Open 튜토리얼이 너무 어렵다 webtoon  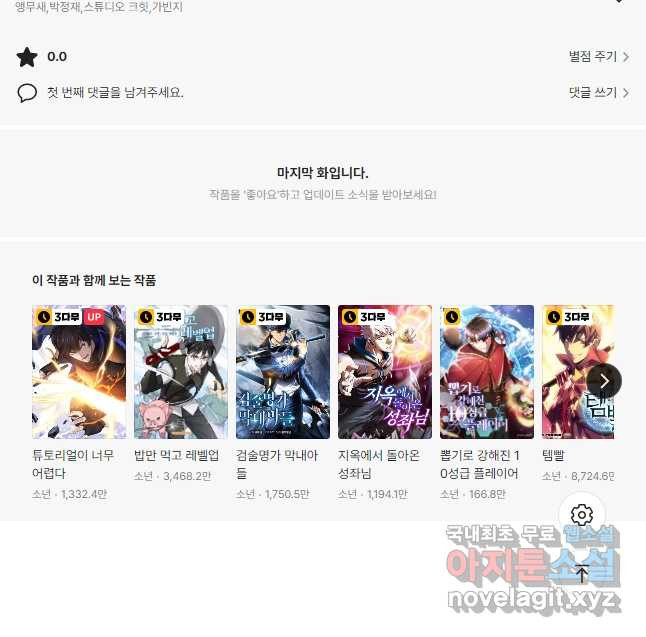point(79,372)
